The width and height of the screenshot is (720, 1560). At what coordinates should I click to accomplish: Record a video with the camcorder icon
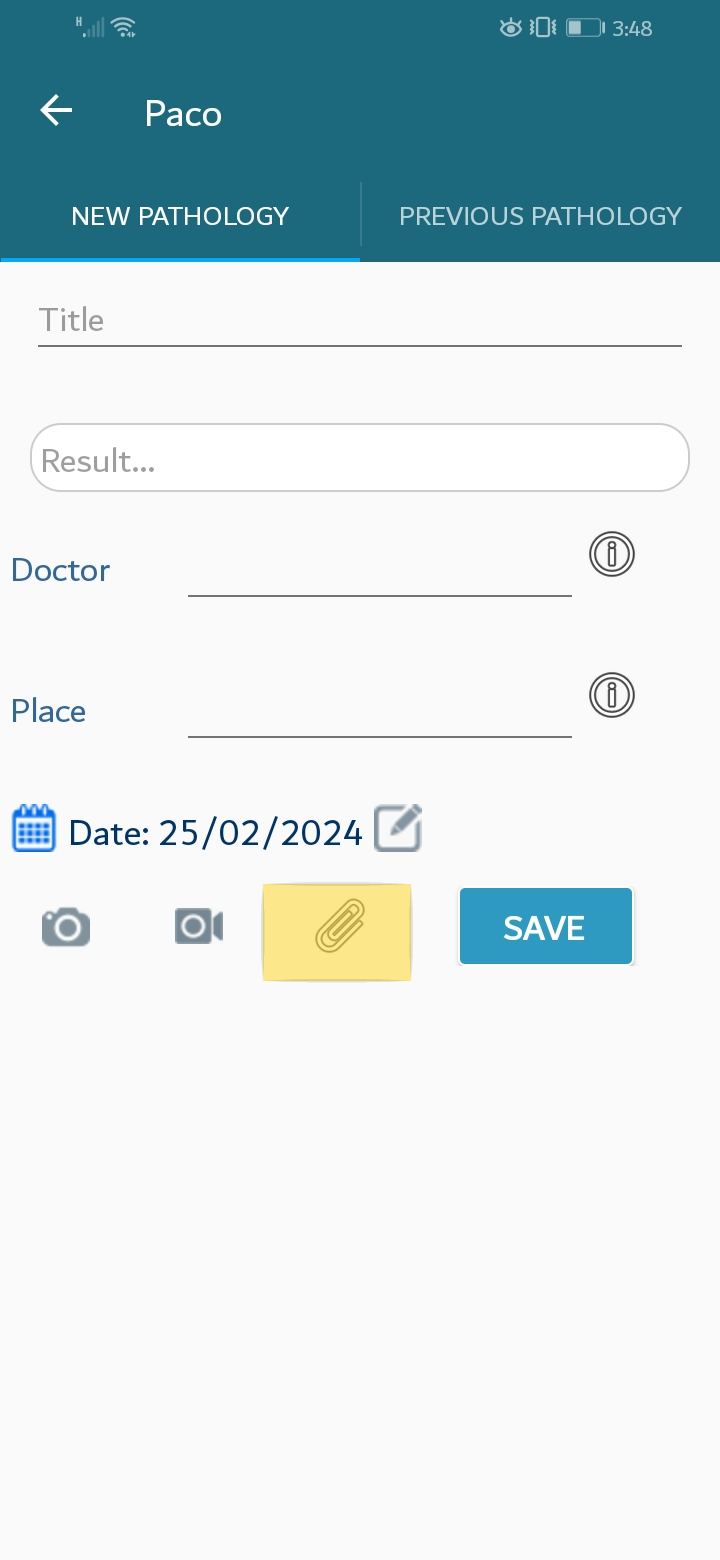coord(199,927)
